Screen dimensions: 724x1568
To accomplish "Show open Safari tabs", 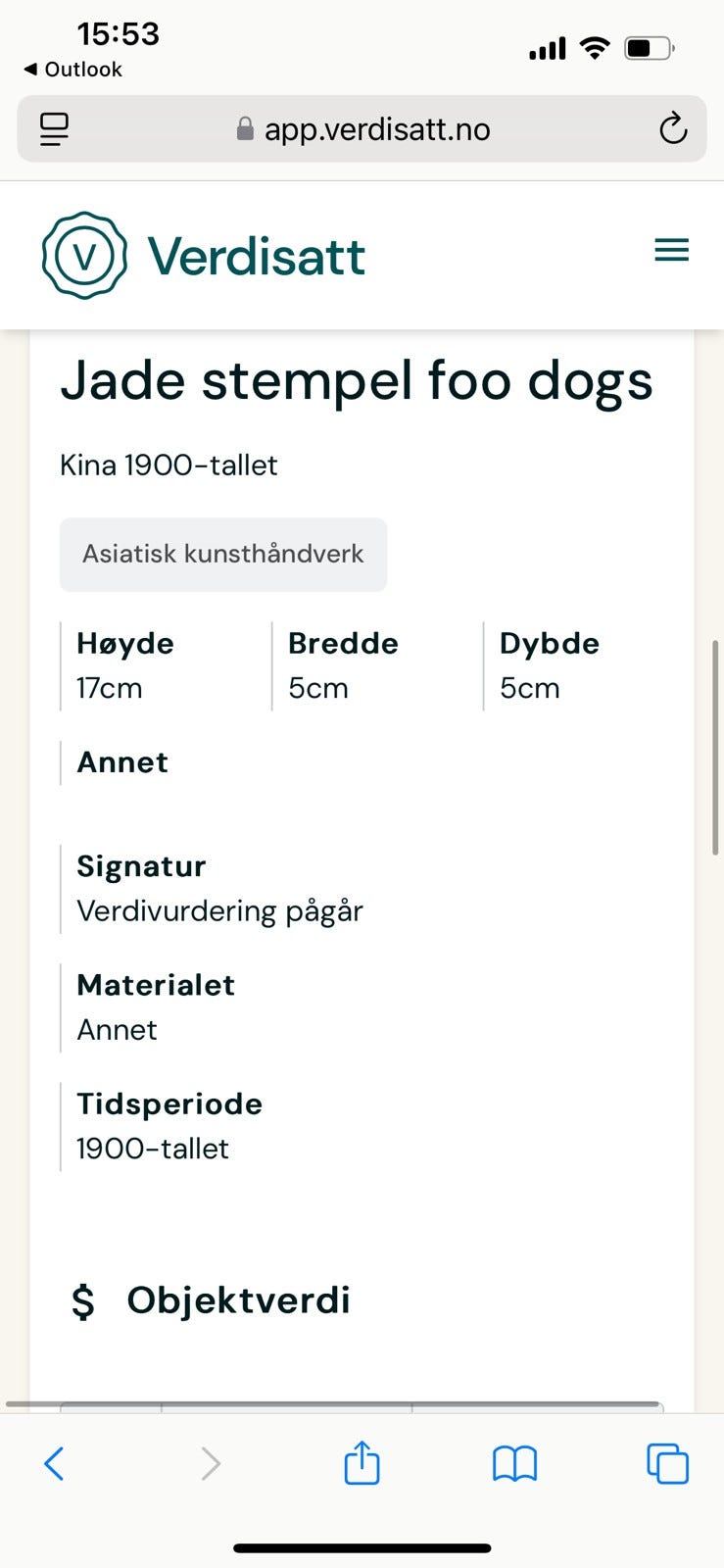I will pyautogui.click(x=667, y=1463).
